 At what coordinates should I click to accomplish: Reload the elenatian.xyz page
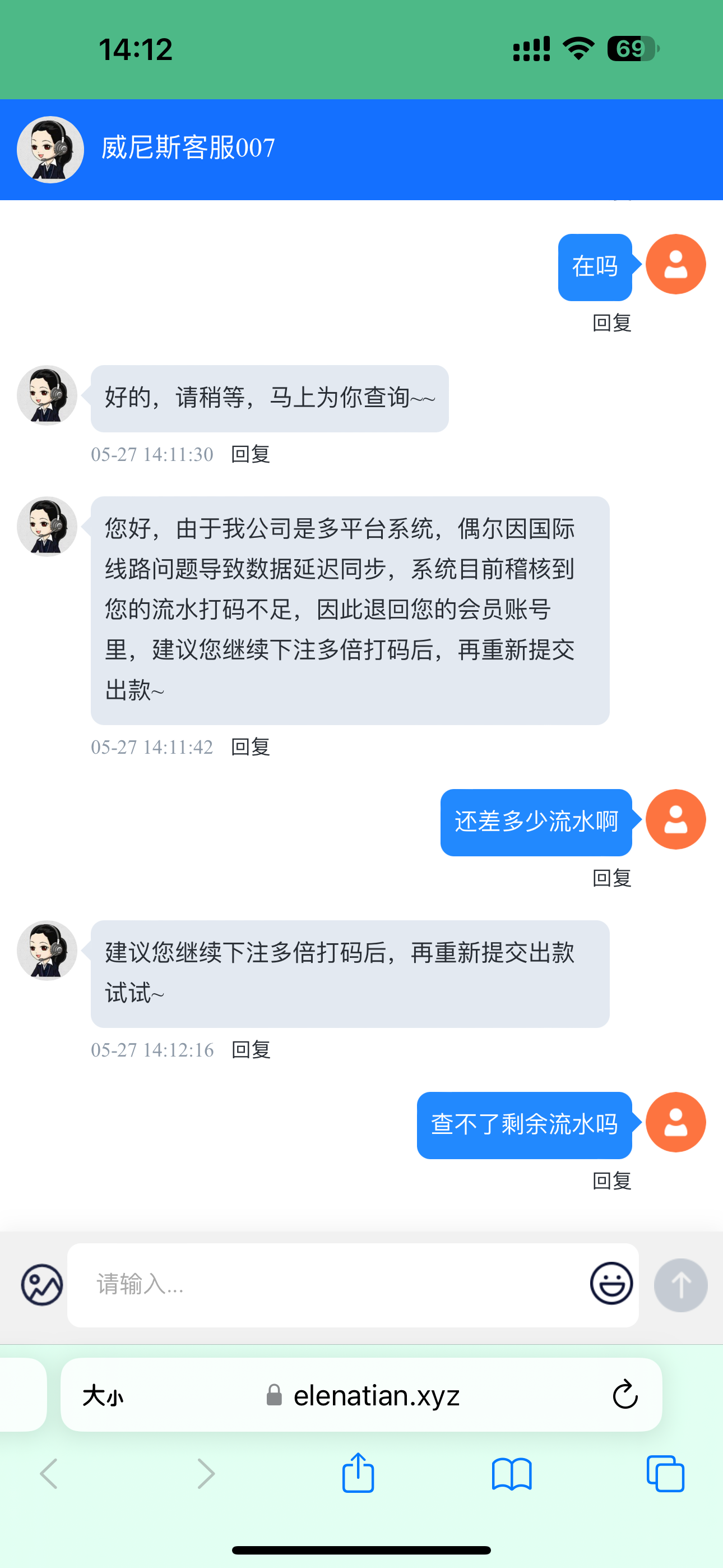[x=624, y=1395]
